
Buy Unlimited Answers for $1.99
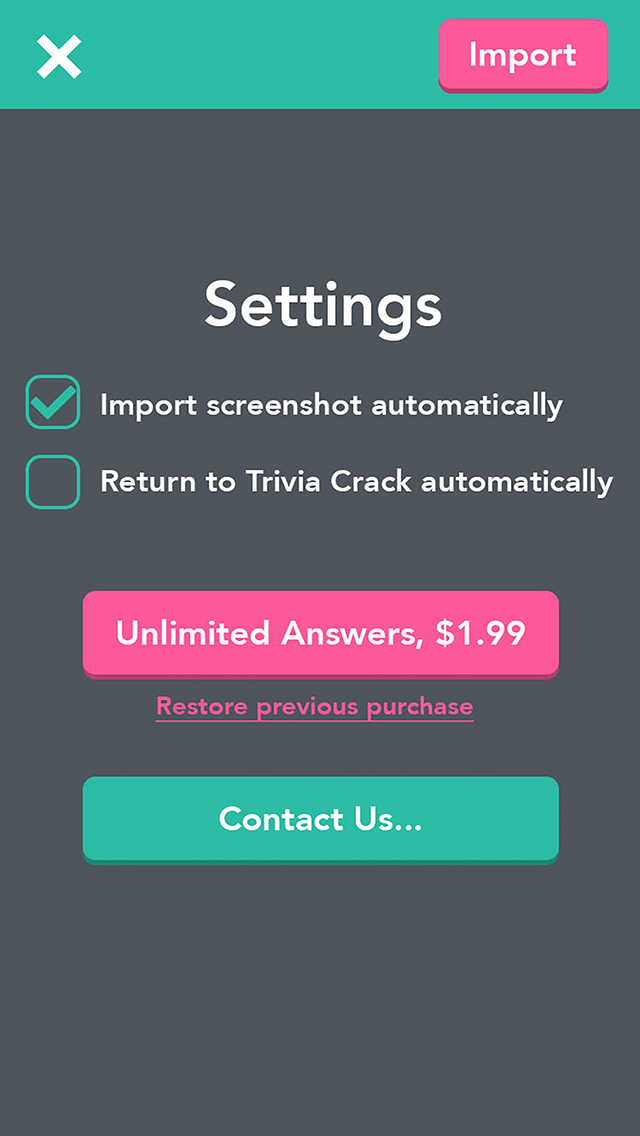click(320, 633)
